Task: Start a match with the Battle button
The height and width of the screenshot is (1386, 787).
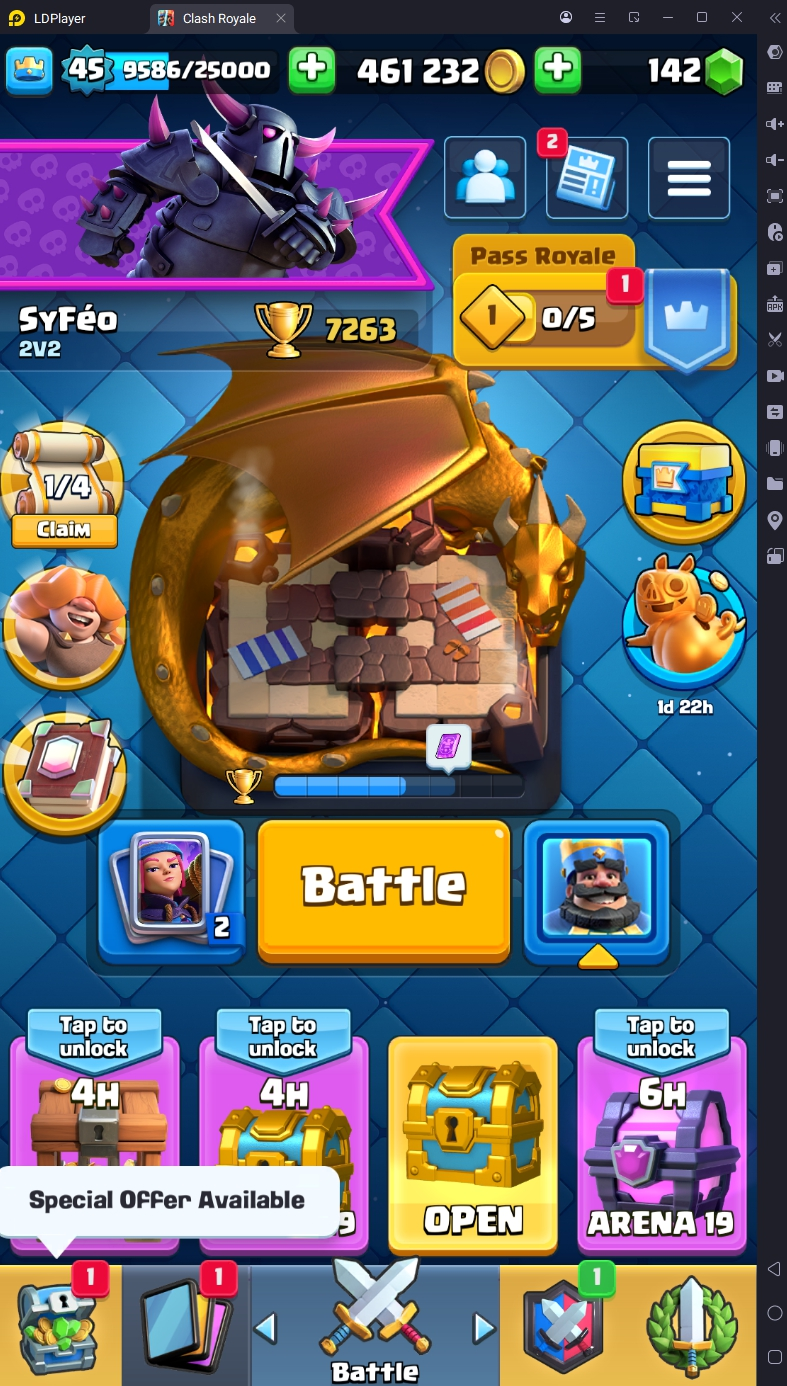Action: [384, 885]
